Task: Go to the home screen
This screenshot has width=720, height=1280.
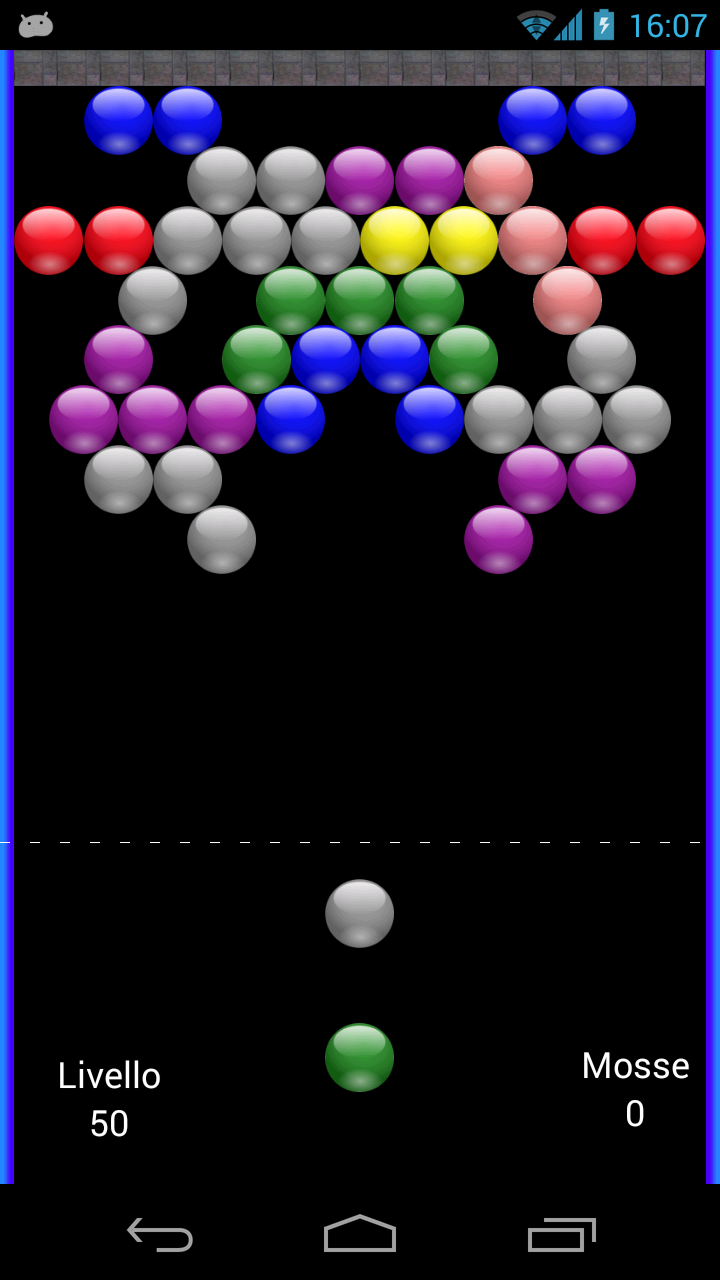Action: pyautogui.click(x=360, y=1234)
